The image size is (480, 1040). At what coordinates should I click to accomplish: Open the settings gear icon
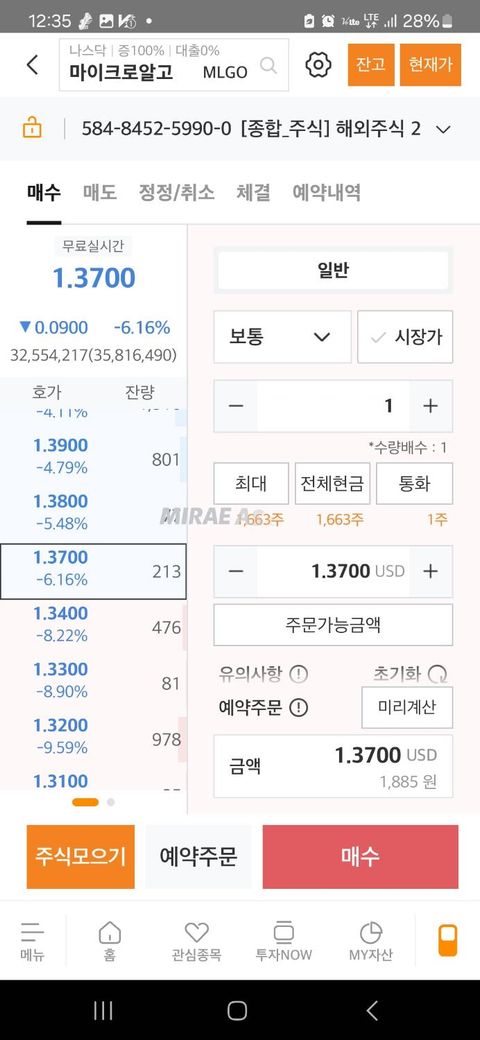[x=318, y=64]
